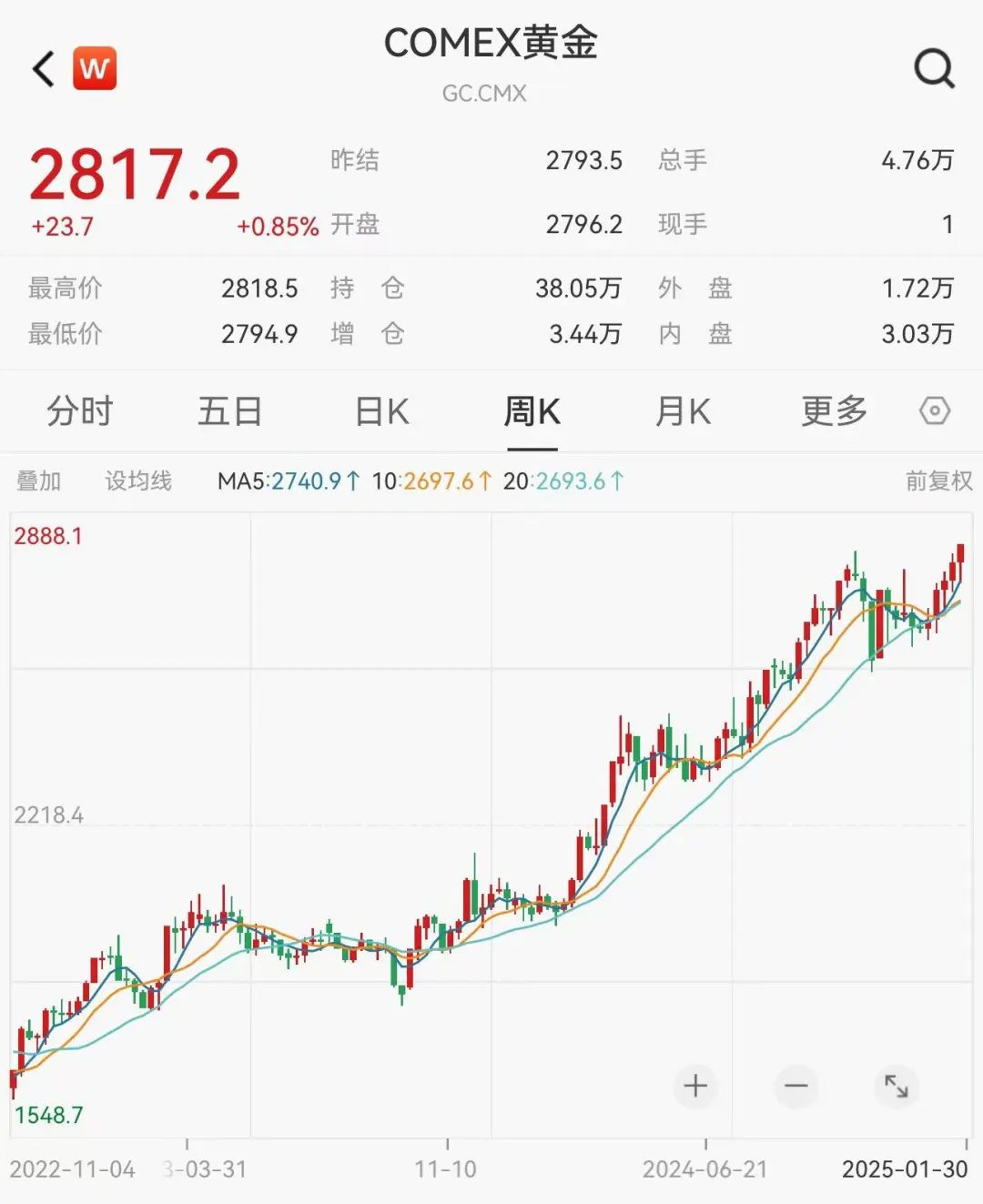Open chart settings hexagon icon
Screen dimensions: 983x1204
[935, 411]
